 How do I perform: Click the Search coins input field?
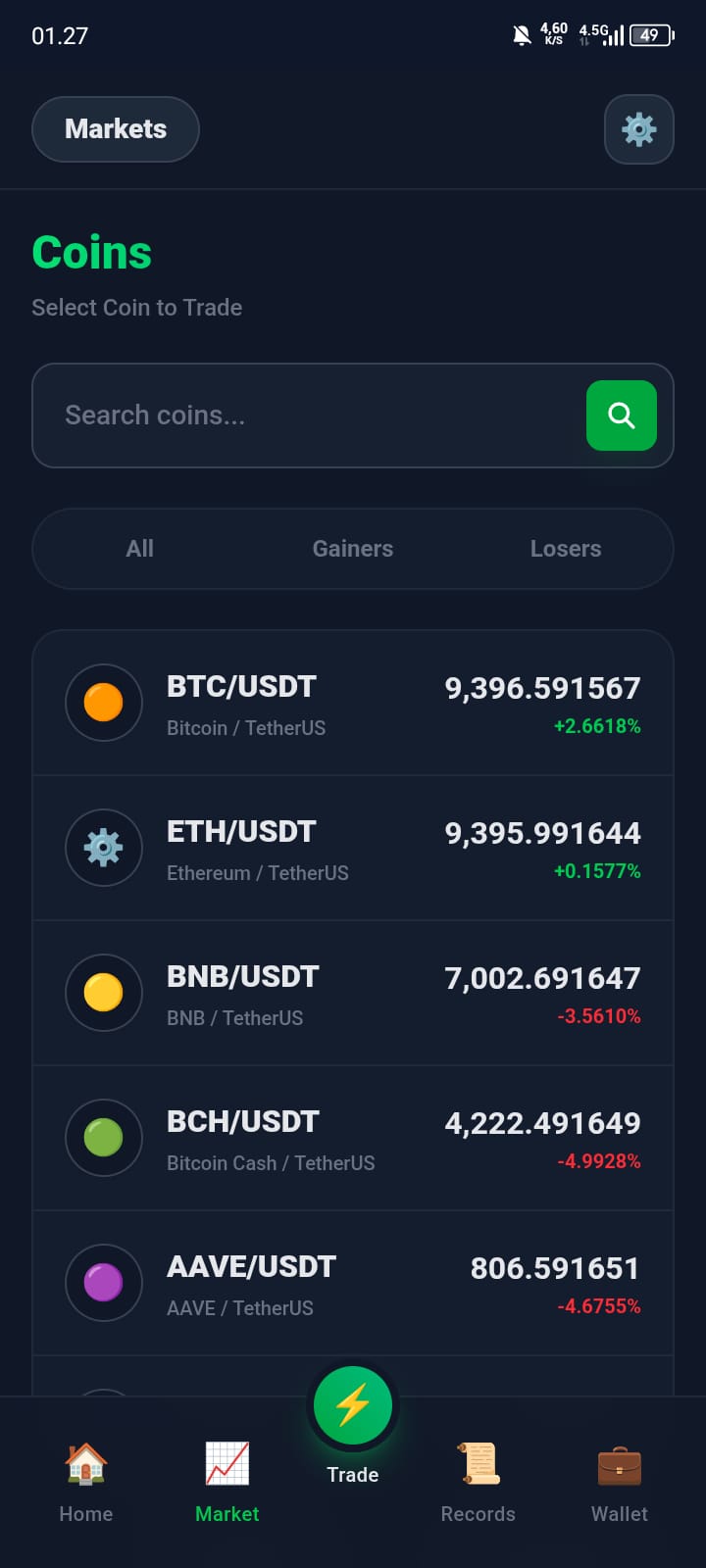coord(294,416)
